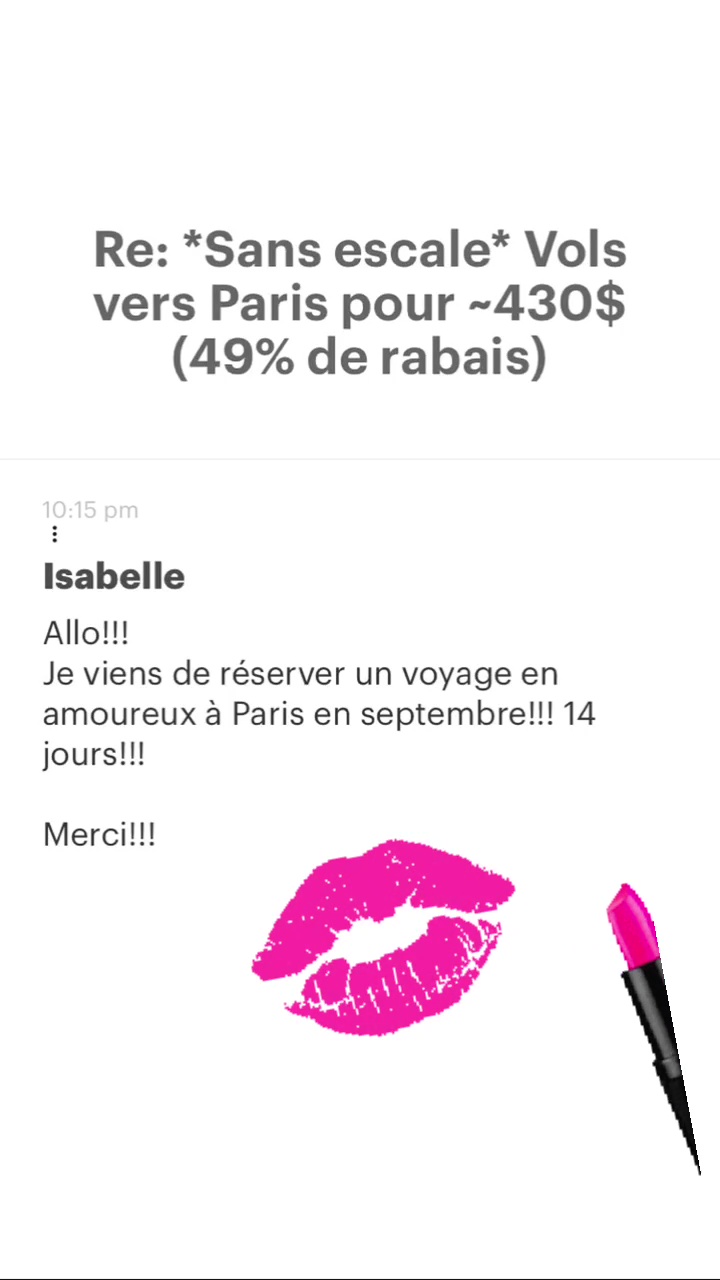Screen dimensions: 720x1280
Task: Toggle highlight on the Merci!!! text
Action: (x=99, y=834)
